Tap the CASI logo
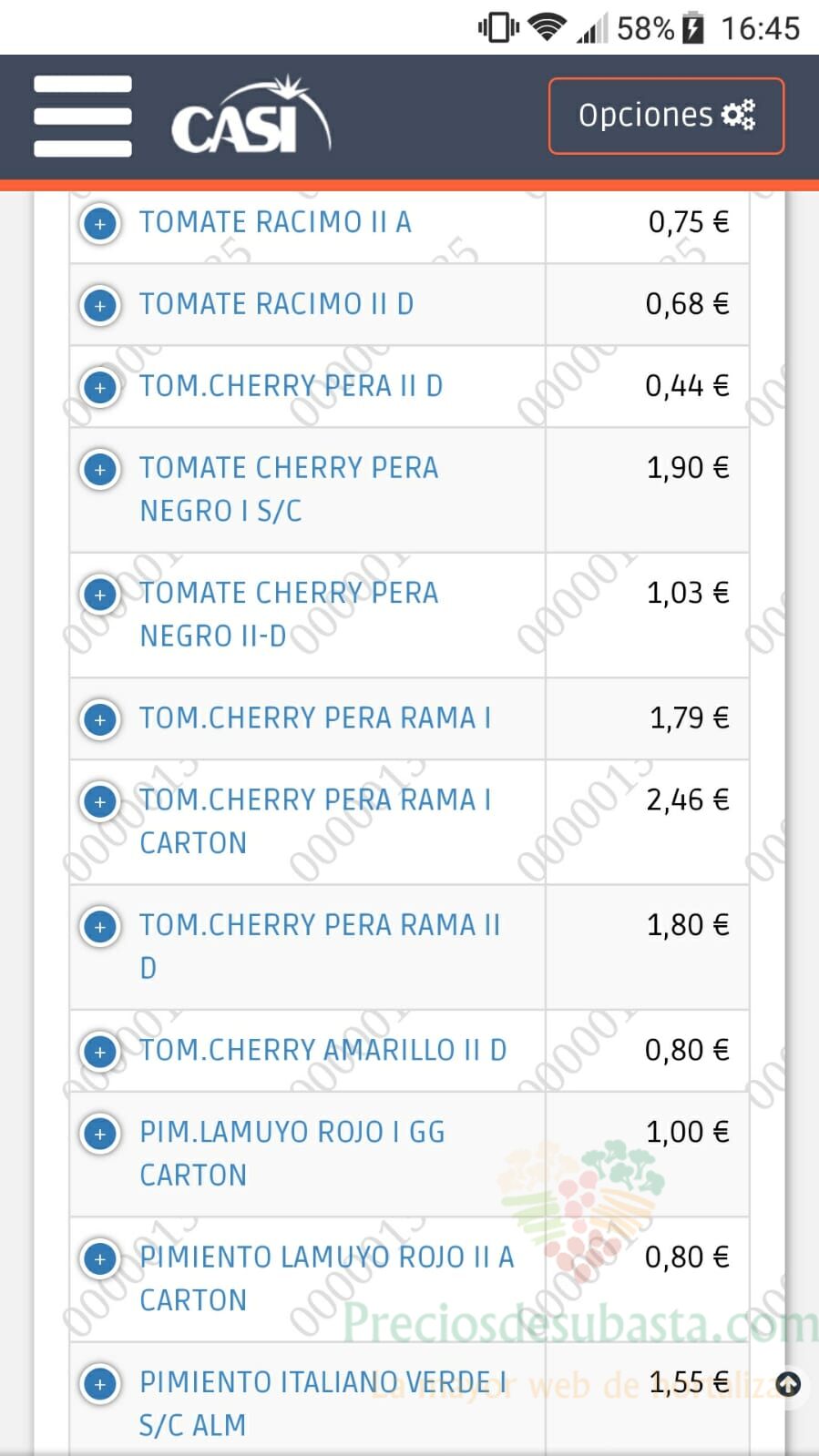Screen dimensions: 819x1456 pyautogui.click(x=251, y=116)
